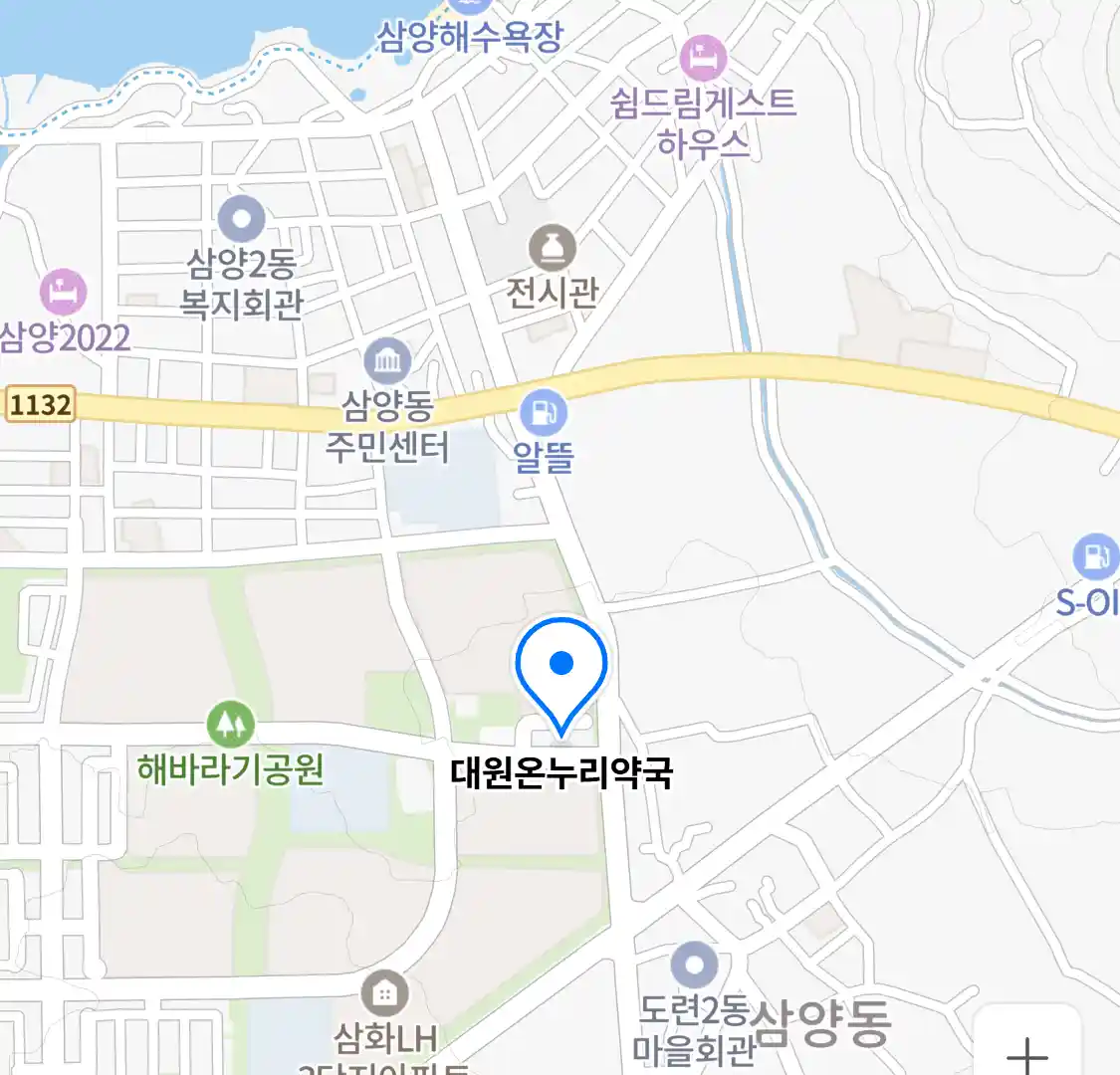Tap the 삼화LH apartment marker
The image size is (1120, 1075).
pyautogui.click(x=384, y=993)
